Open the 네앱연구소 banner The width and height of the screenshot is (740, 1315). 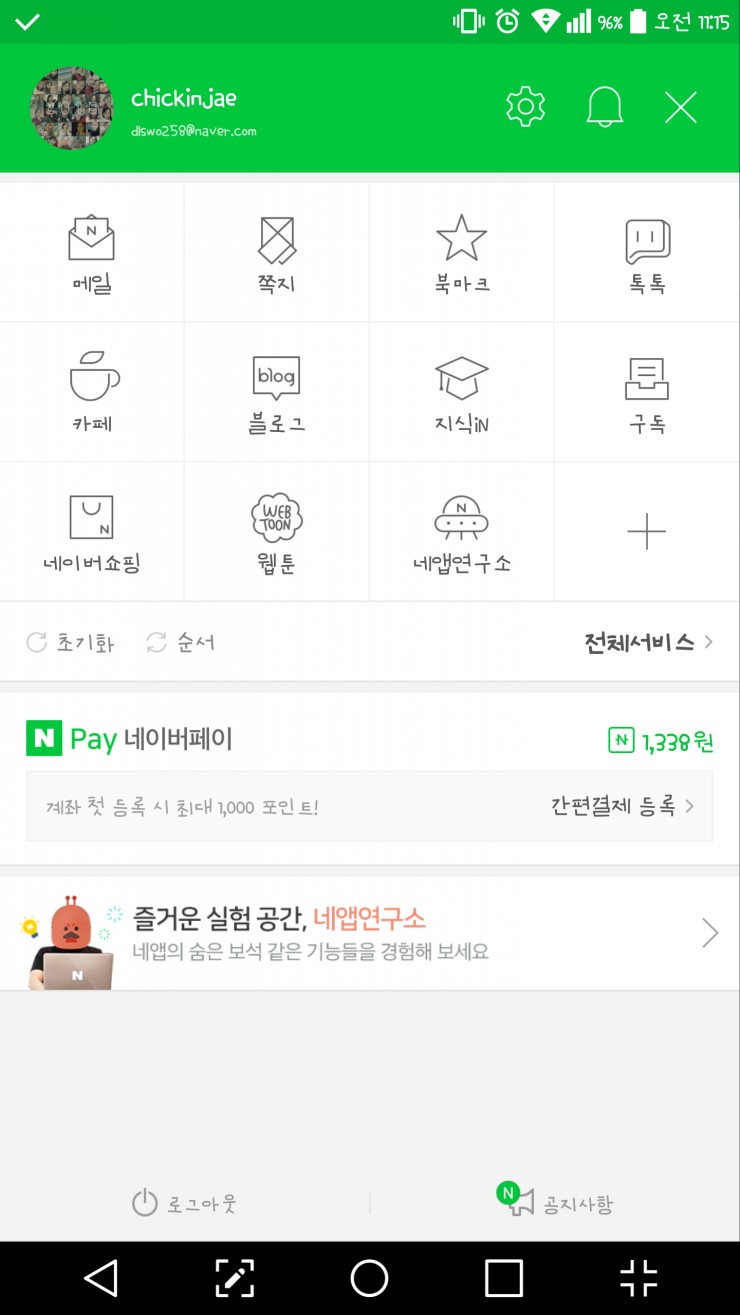(369, 933)
